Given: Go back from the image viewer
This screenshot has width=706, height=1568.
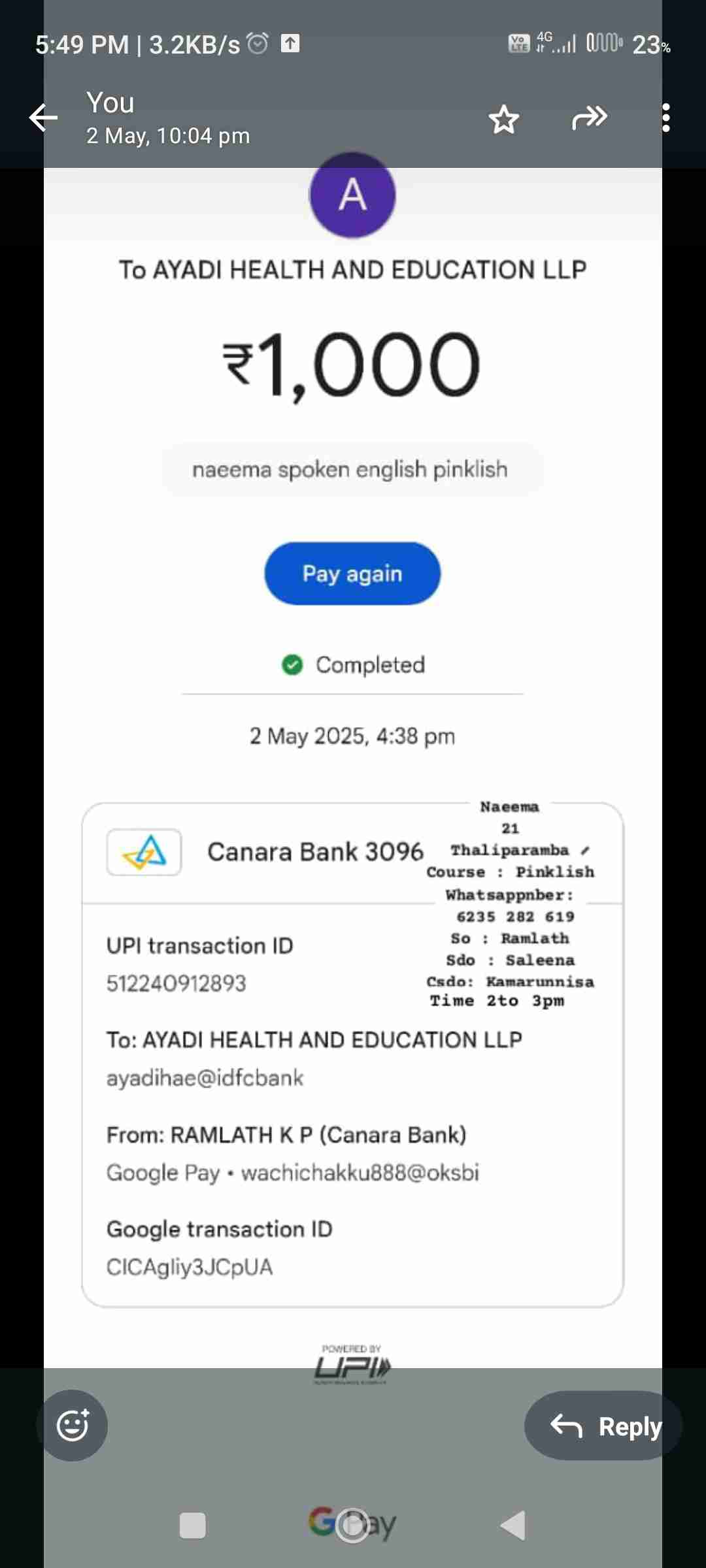Looking at the screenshot, I should point(44,118).
